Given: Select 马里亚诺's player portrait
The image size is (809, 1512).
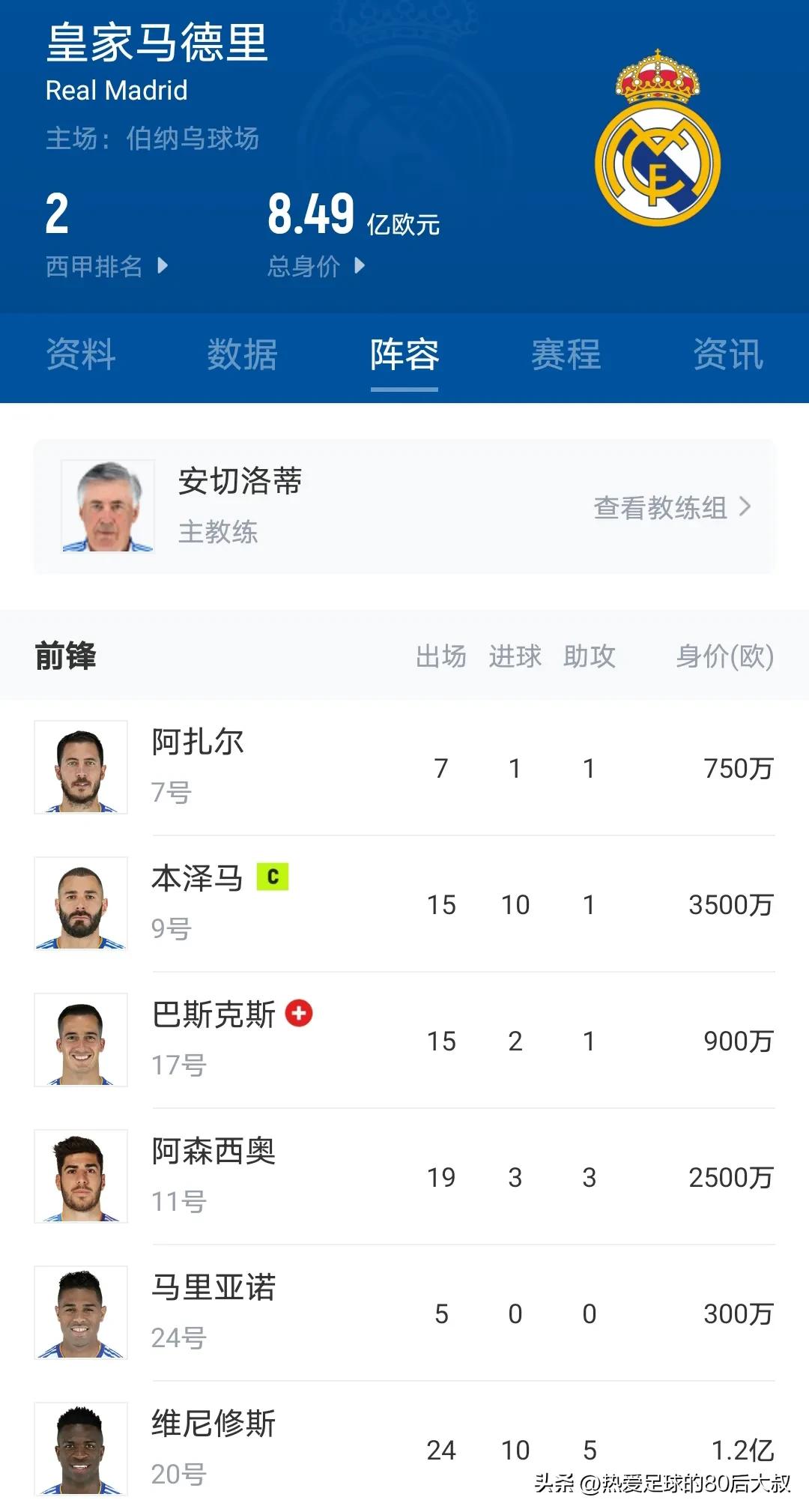Looking at the screenshot, I should pyautogui.click(x=80, y=1313).
